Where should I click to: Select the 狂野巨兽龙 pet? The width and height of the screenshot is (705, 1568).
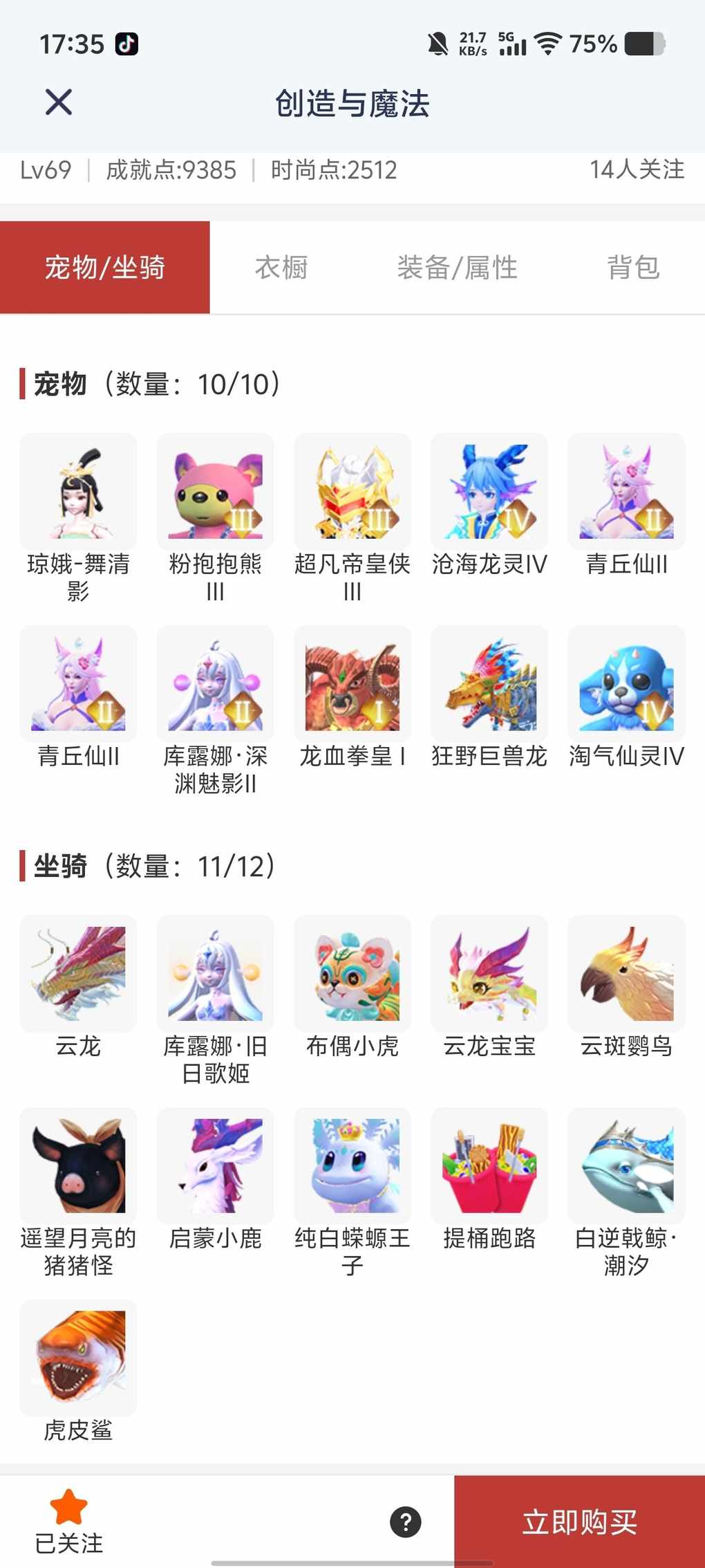coord(489,684)
